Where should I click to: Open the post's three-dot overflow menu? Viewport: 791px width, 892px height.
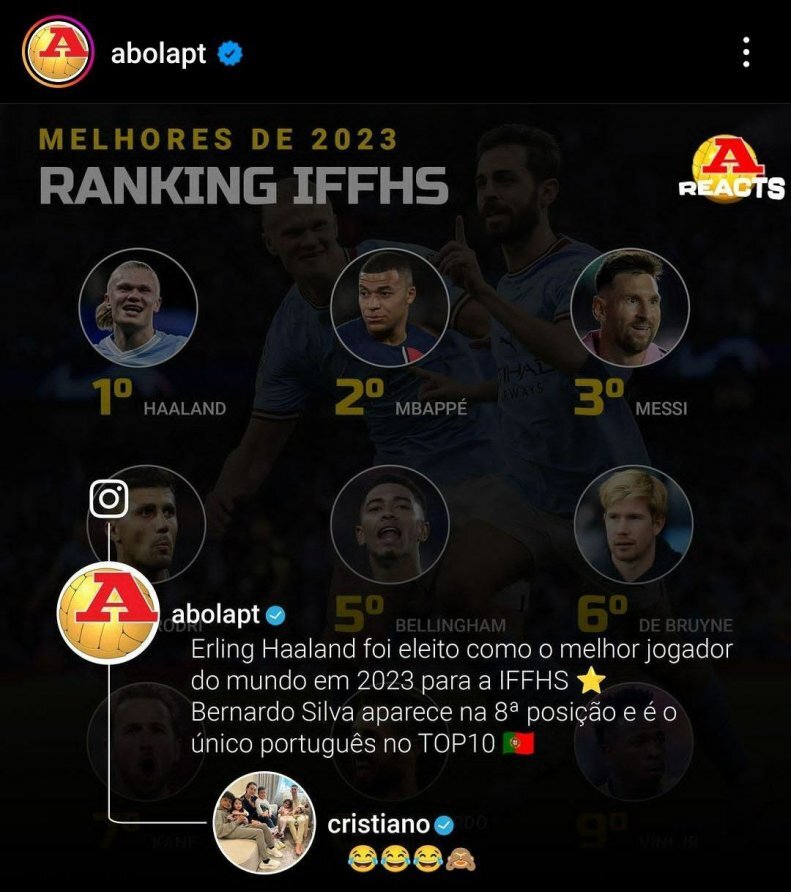[746, 52]
